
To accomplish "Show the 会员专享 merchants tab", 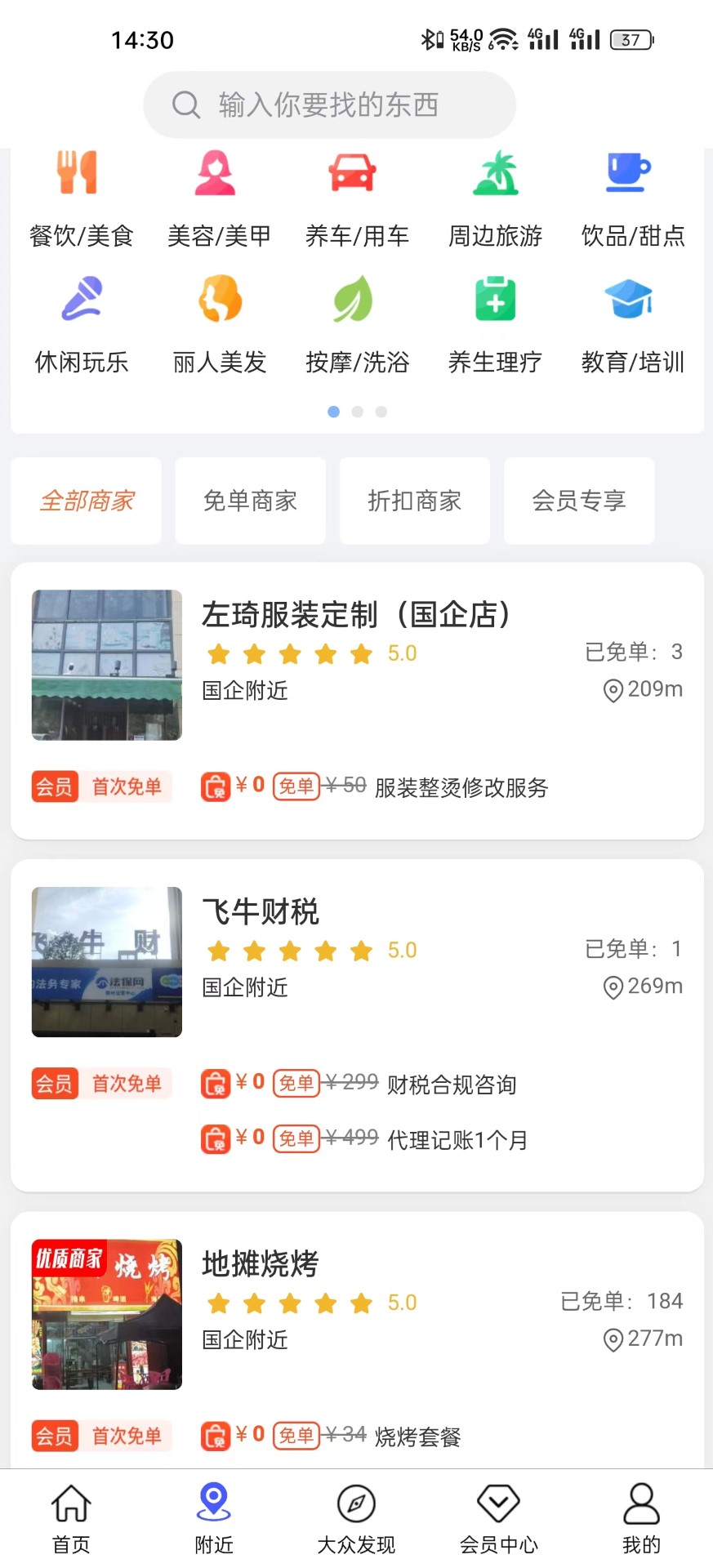I will point(578,501).
